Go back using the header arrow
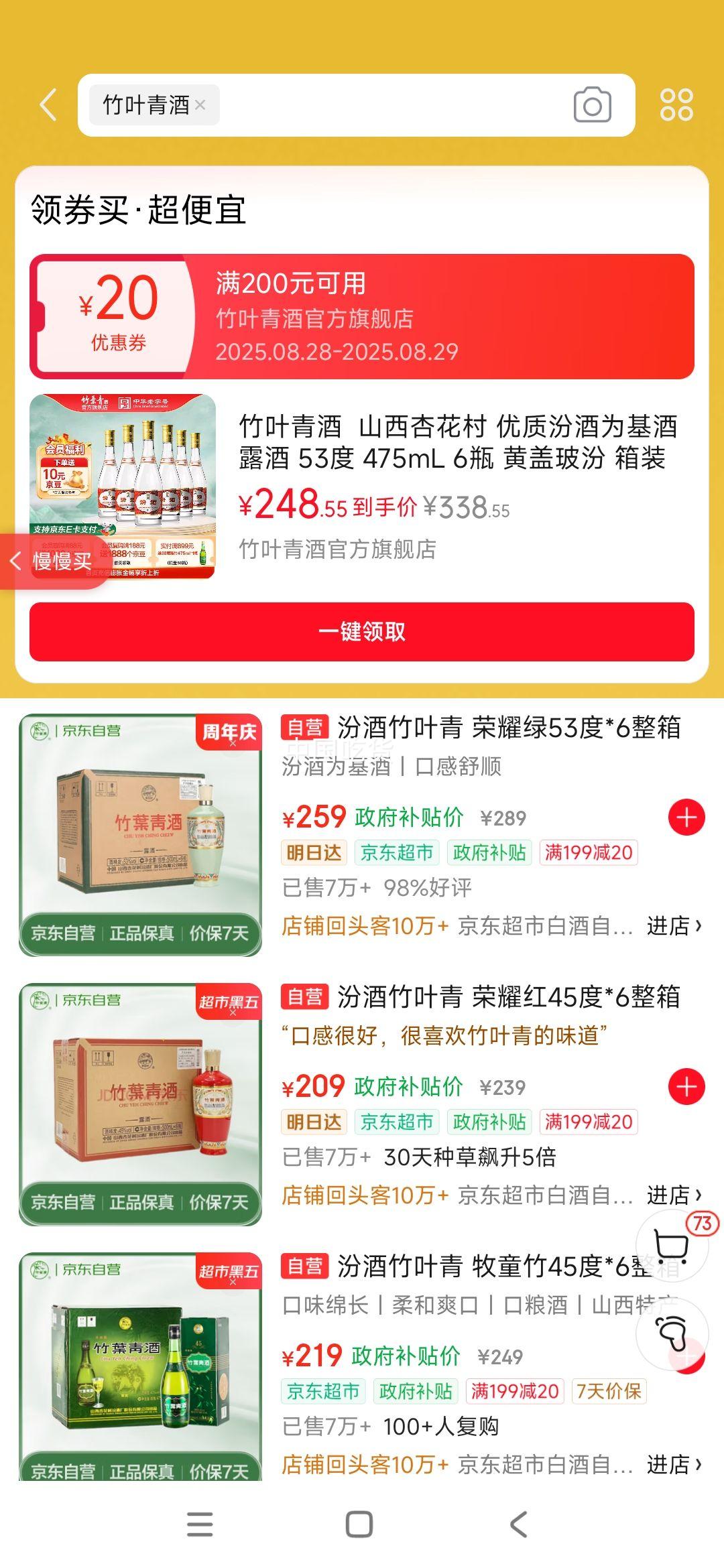Viewport: 724px width, 1568px height. pos(48,105)
